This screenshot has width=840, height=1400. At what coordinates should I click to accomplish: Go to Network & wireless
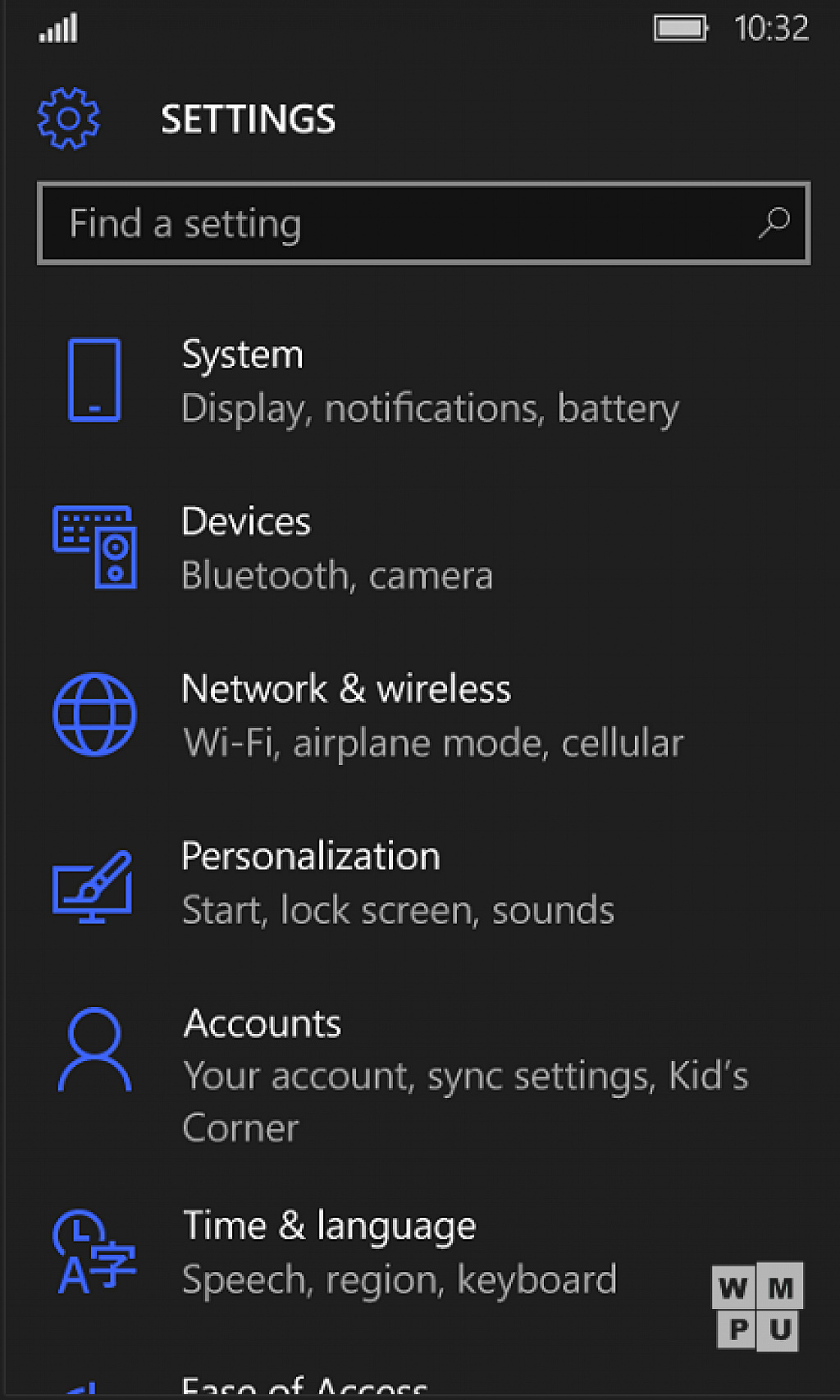tap(423, 716)
